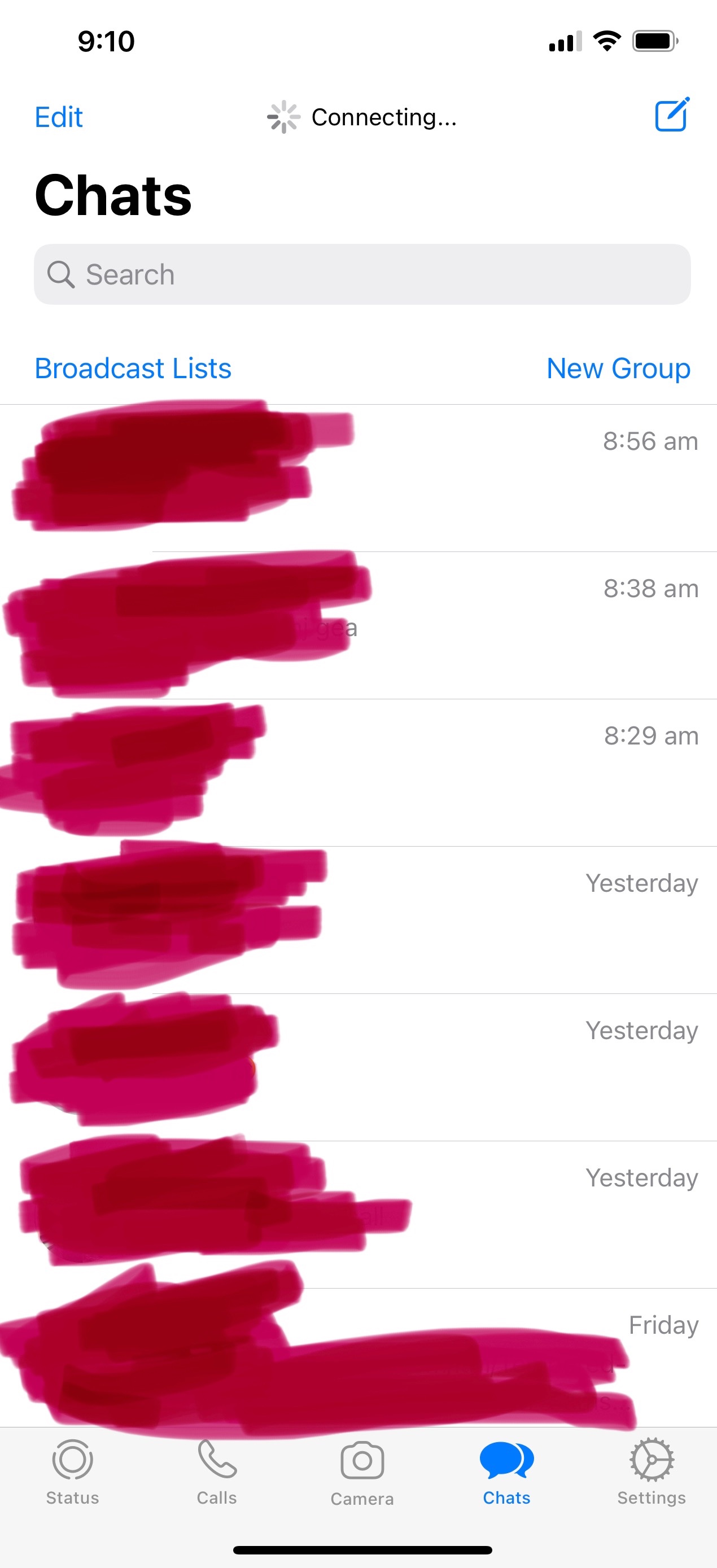Tap the Search field
Screen dimensions: 717x1568
coord(361,274)
